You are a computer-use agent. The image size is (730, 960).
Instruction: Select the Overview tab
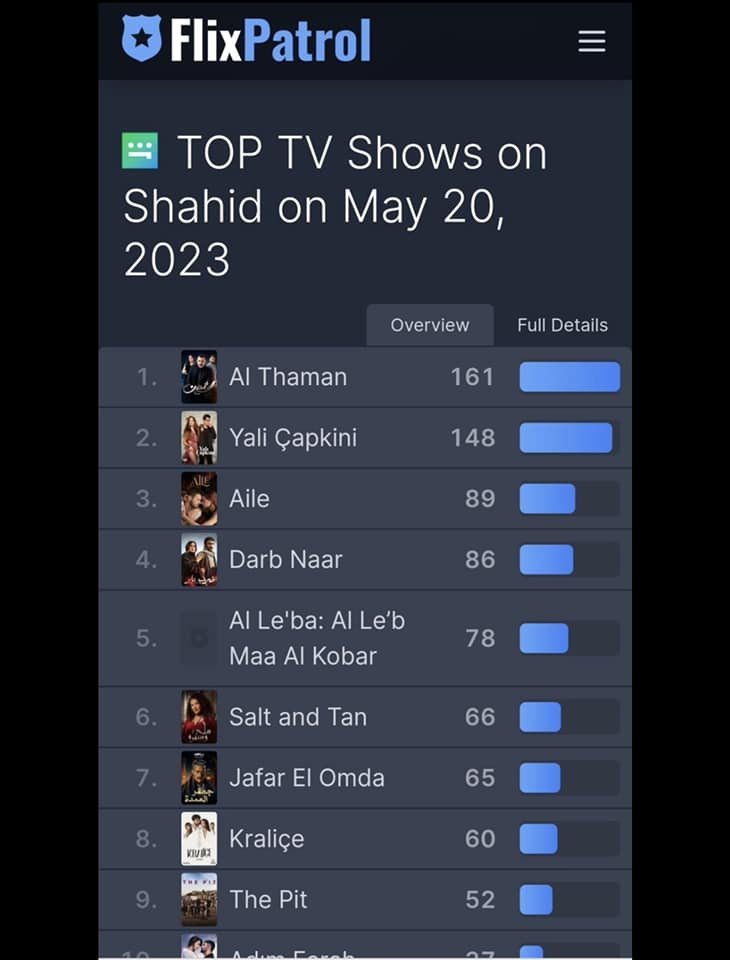429,325
